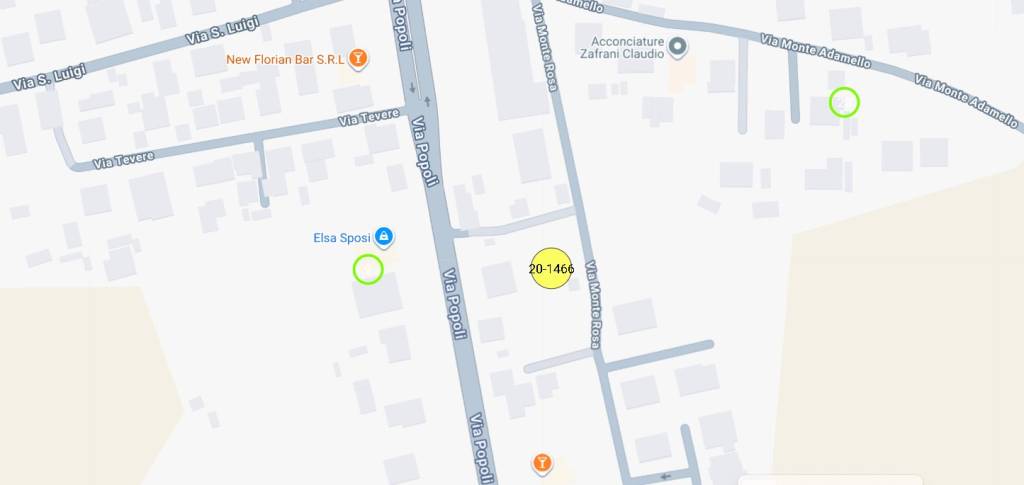Viewport: 1024px width, 485px height.
Task: Open the New Florian Bar S.R.L pin
Action: click(357, 59)
